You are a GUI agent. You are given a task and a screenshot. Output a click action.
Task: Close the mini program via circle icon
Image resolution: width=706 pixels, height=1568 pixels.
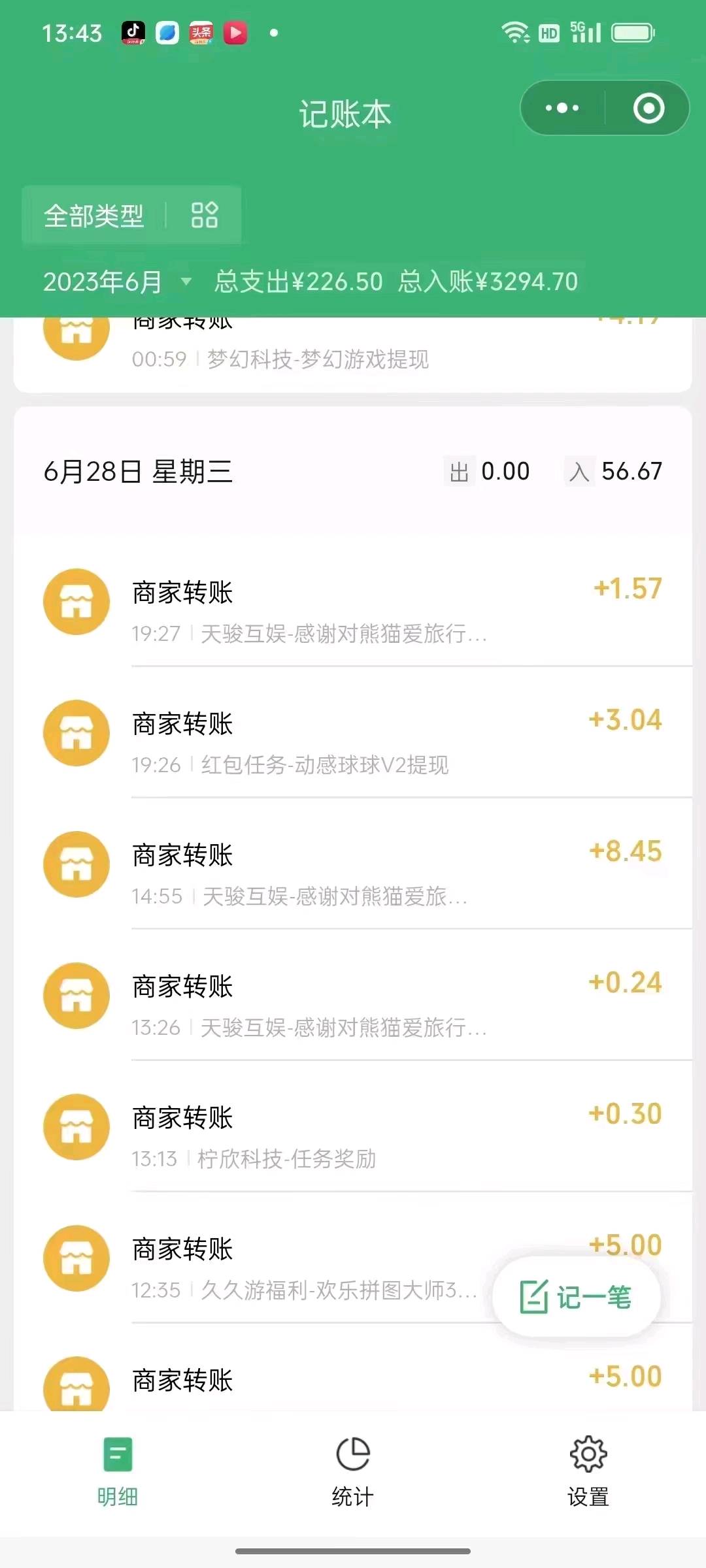pos(648,108)
